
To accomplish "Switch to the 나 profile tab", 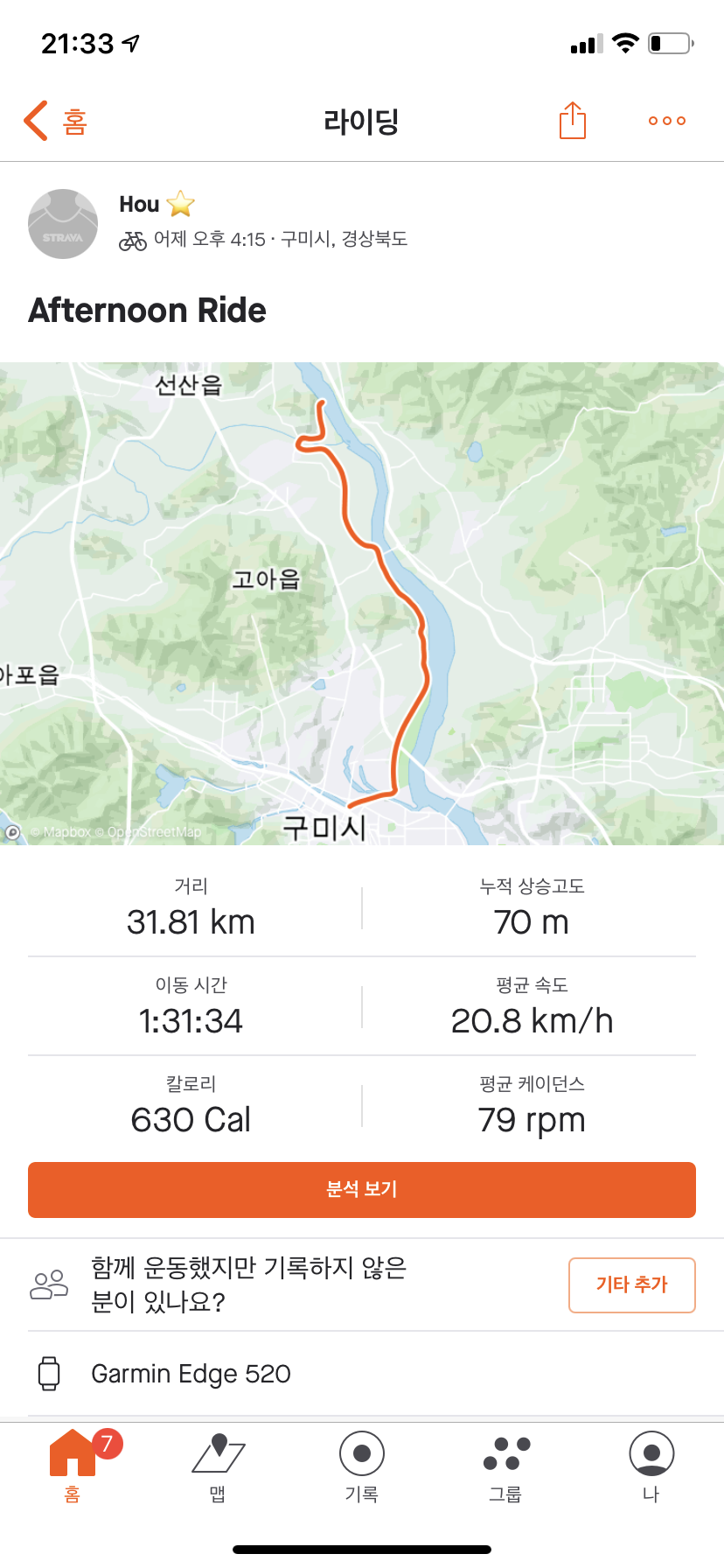I will pos(651,1466).
